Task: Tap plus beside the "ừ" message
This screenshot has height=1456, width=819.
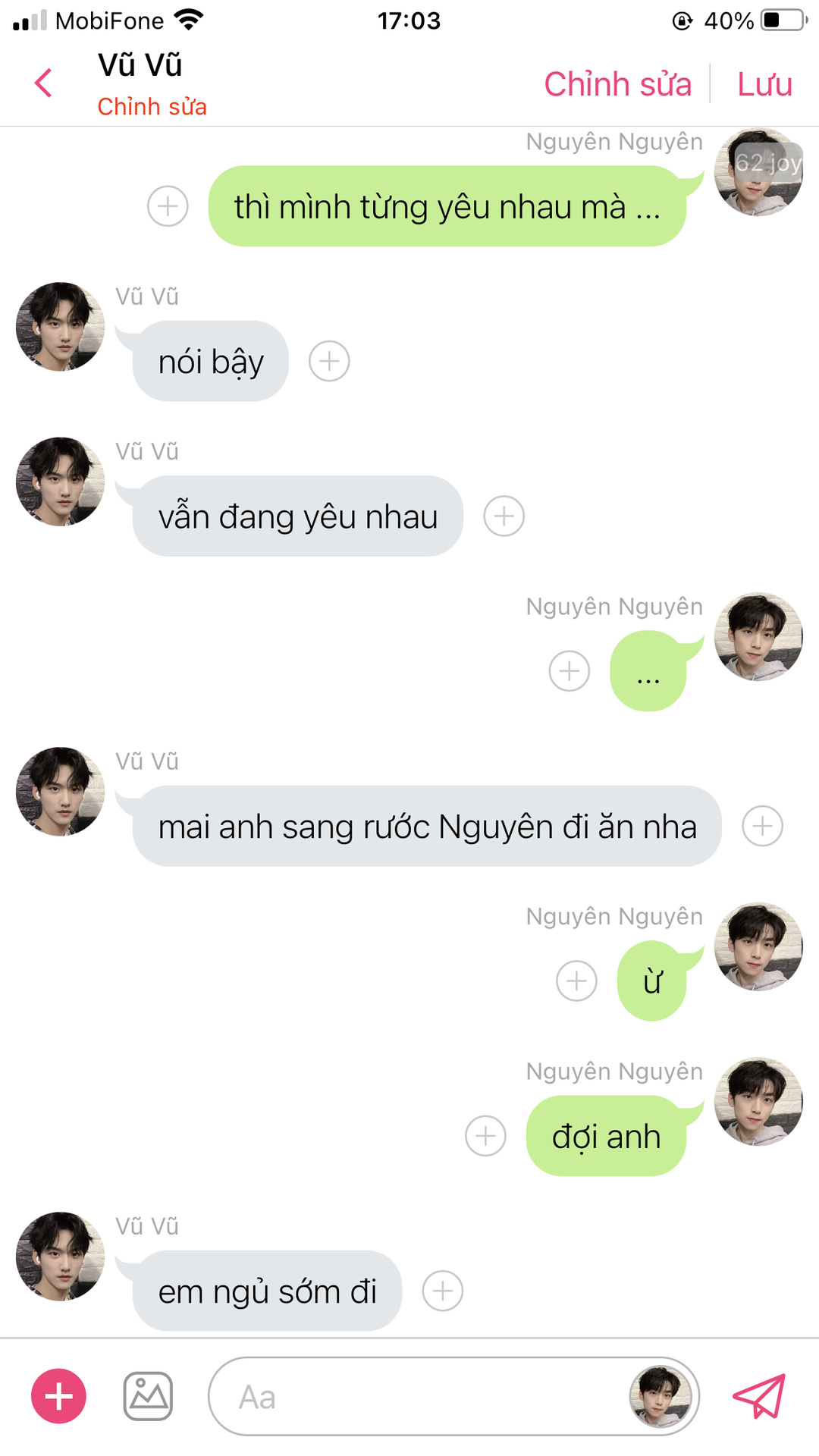Action: (x=576, y=981)
